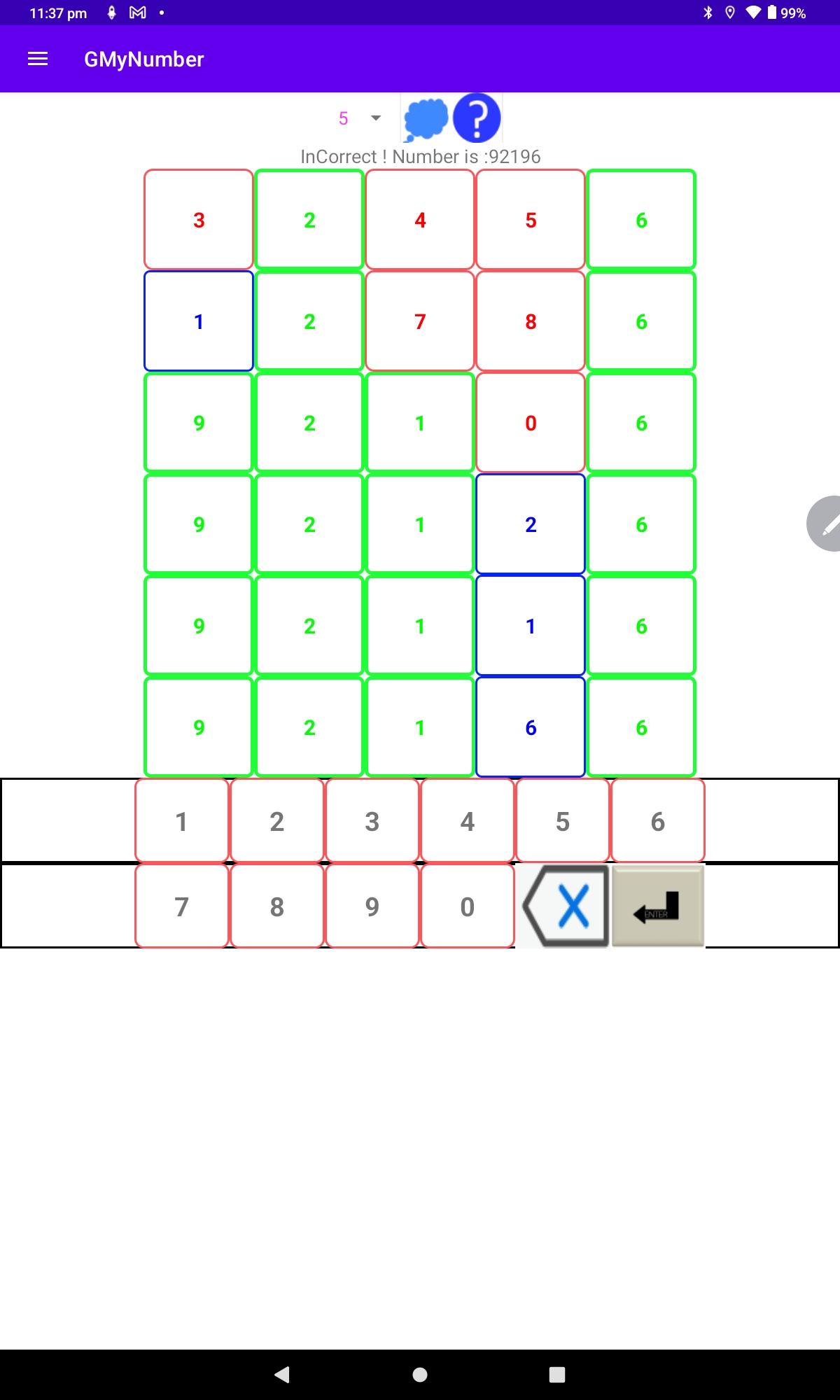Click the incorrect number message text
The width and height of the screenshot is (840, 1400).
tap(420, 156)
